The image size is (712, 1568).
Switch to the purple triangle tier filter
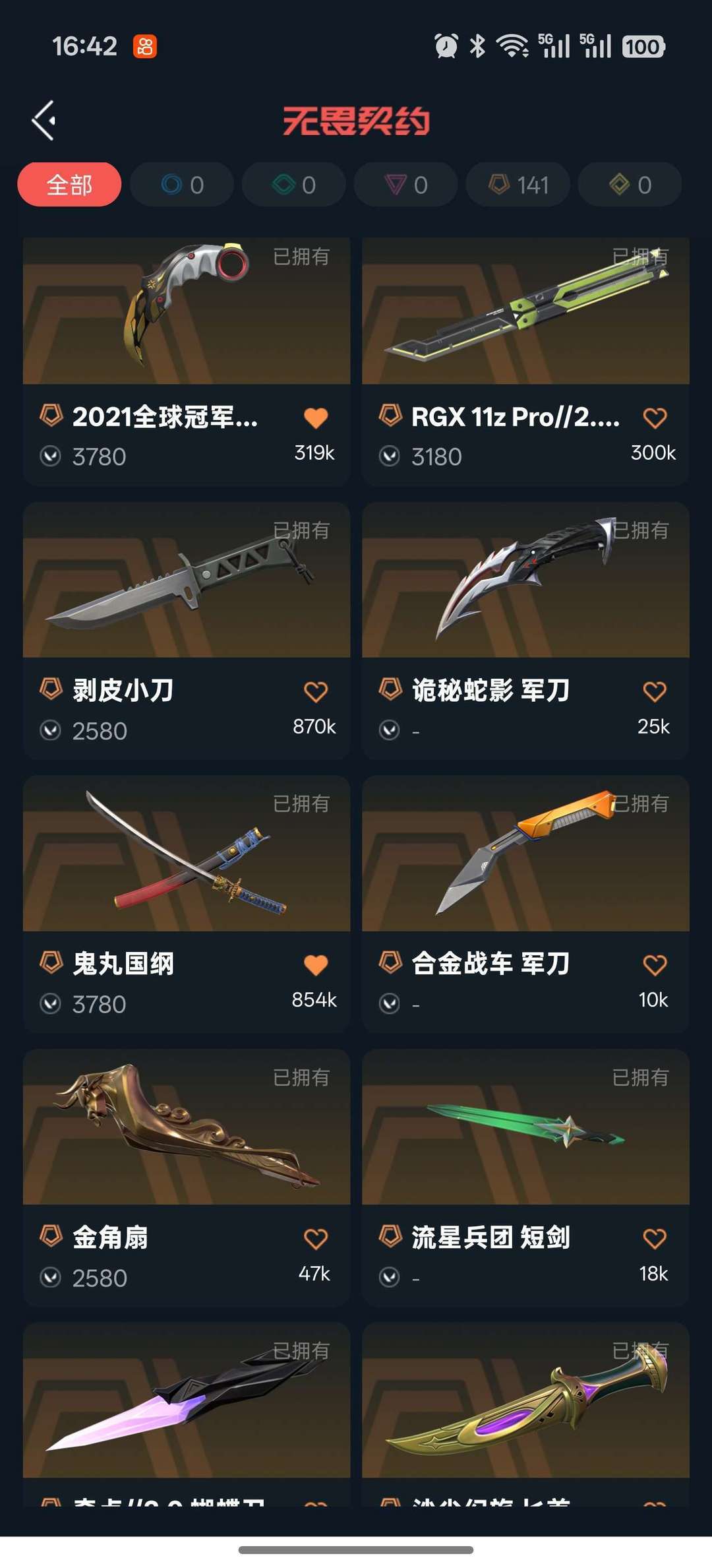pyautogui.click(x=406, y=185)
